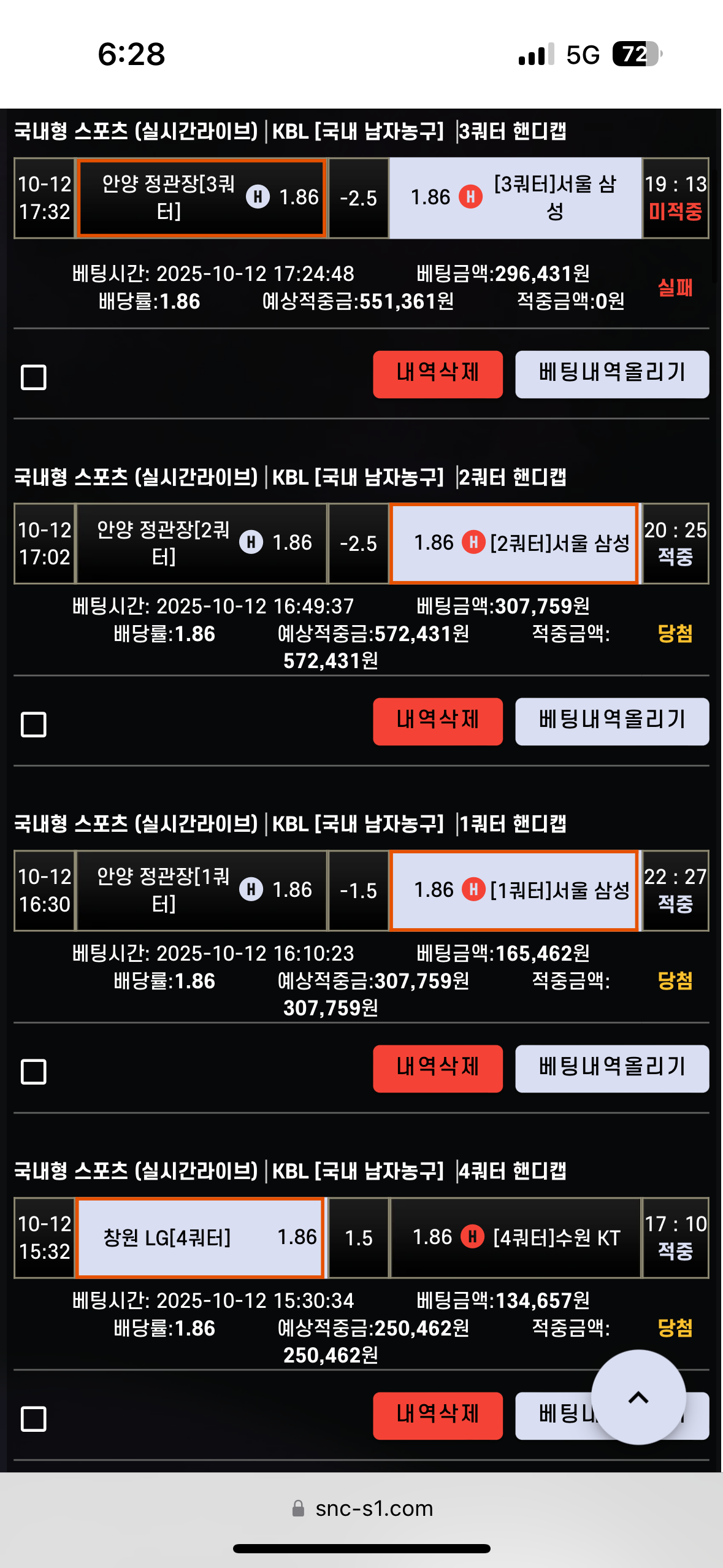Image resolution: width=723 pixels, height=1568 pixels.
Task: Delete the 3쿼터 핸디캡 bet record
Action: 437,374
